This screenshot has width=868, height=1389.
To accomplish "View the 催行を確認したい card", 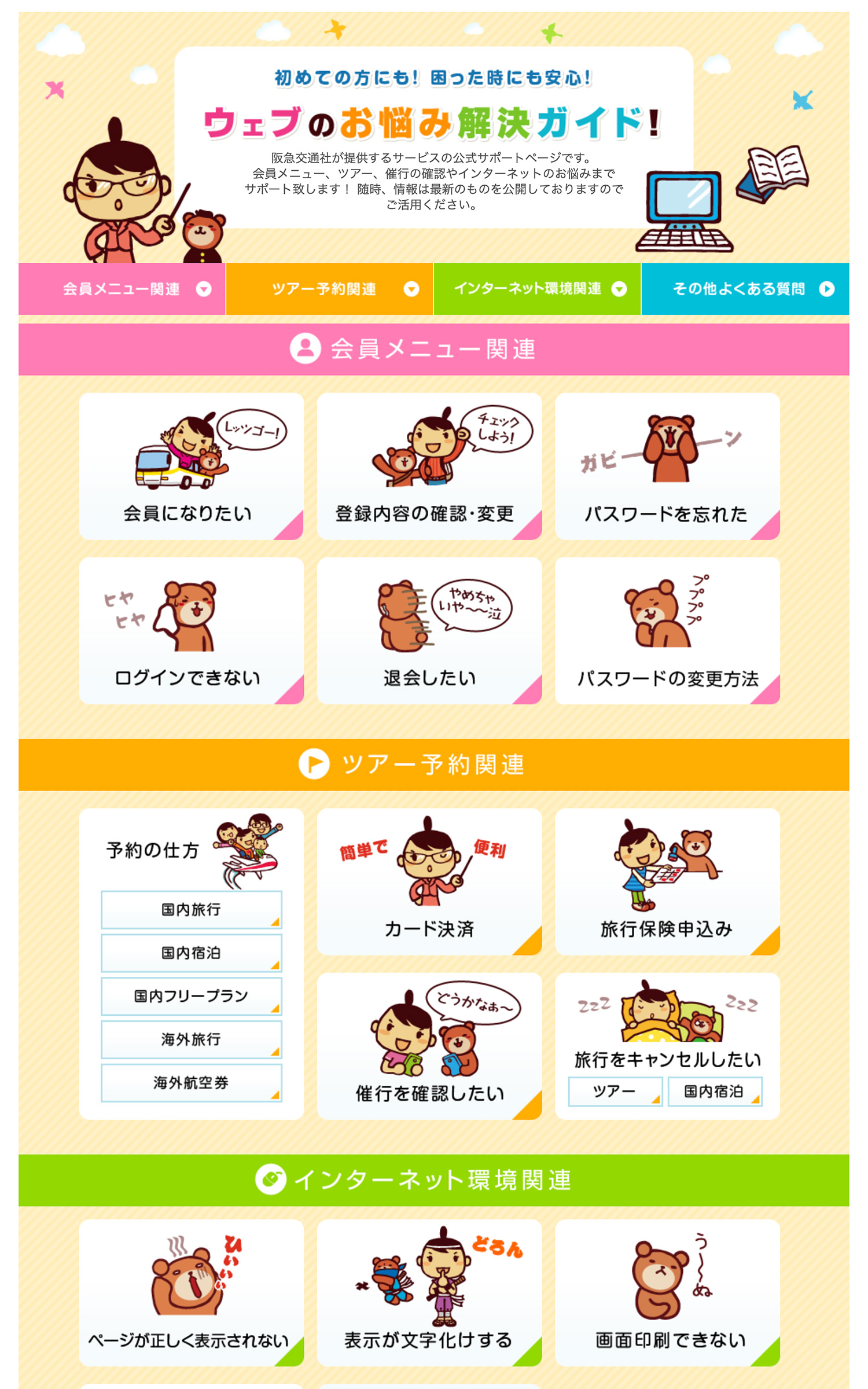I will tap(429, 1046).
